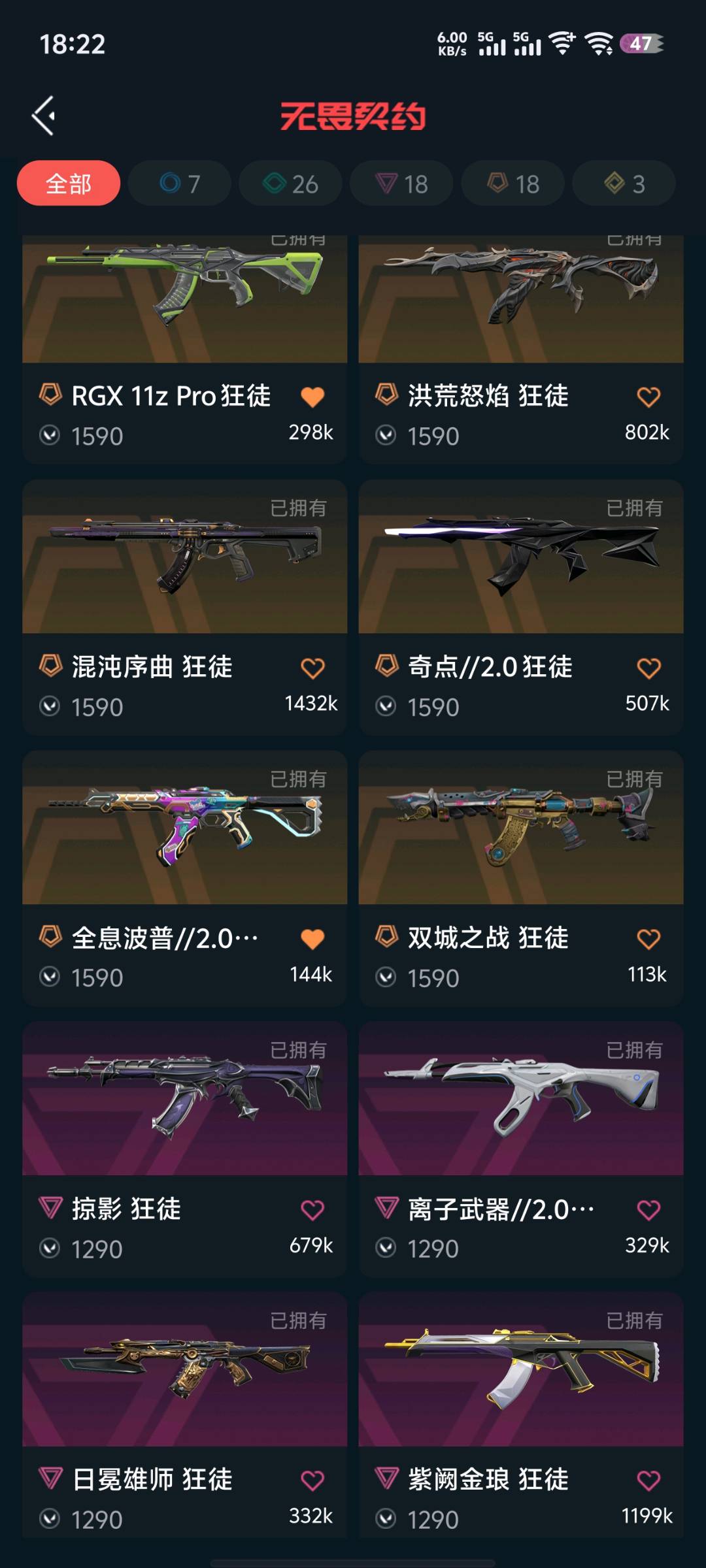Select the 全部 filter chip

pos(69,184)
